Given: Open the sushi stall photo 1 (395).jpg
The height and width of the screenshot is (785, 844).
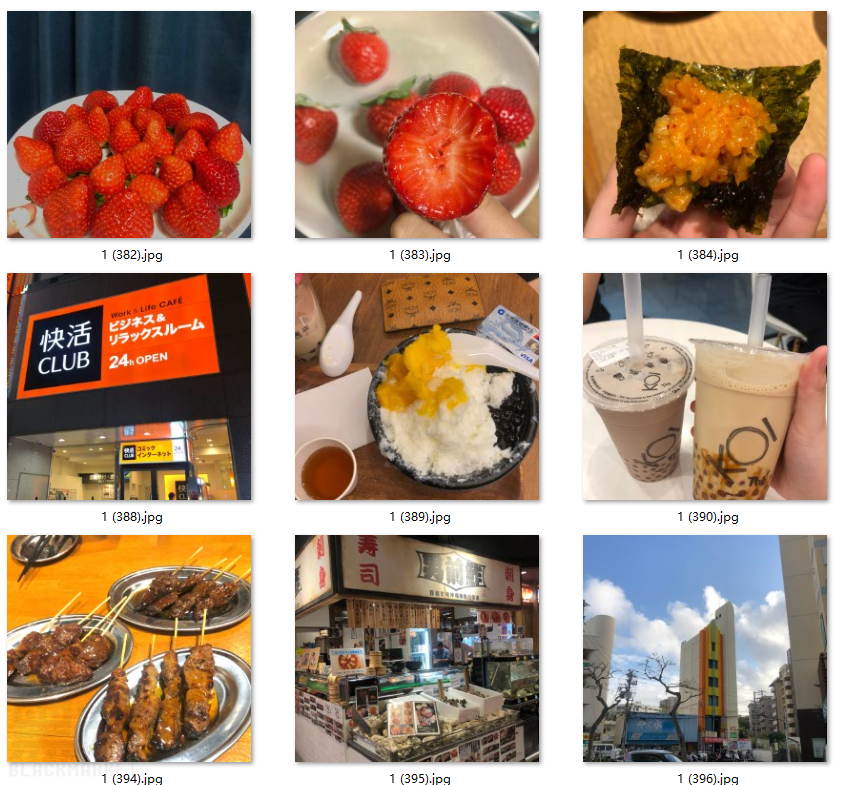Looking at the screenshot, I should [417, 649].
